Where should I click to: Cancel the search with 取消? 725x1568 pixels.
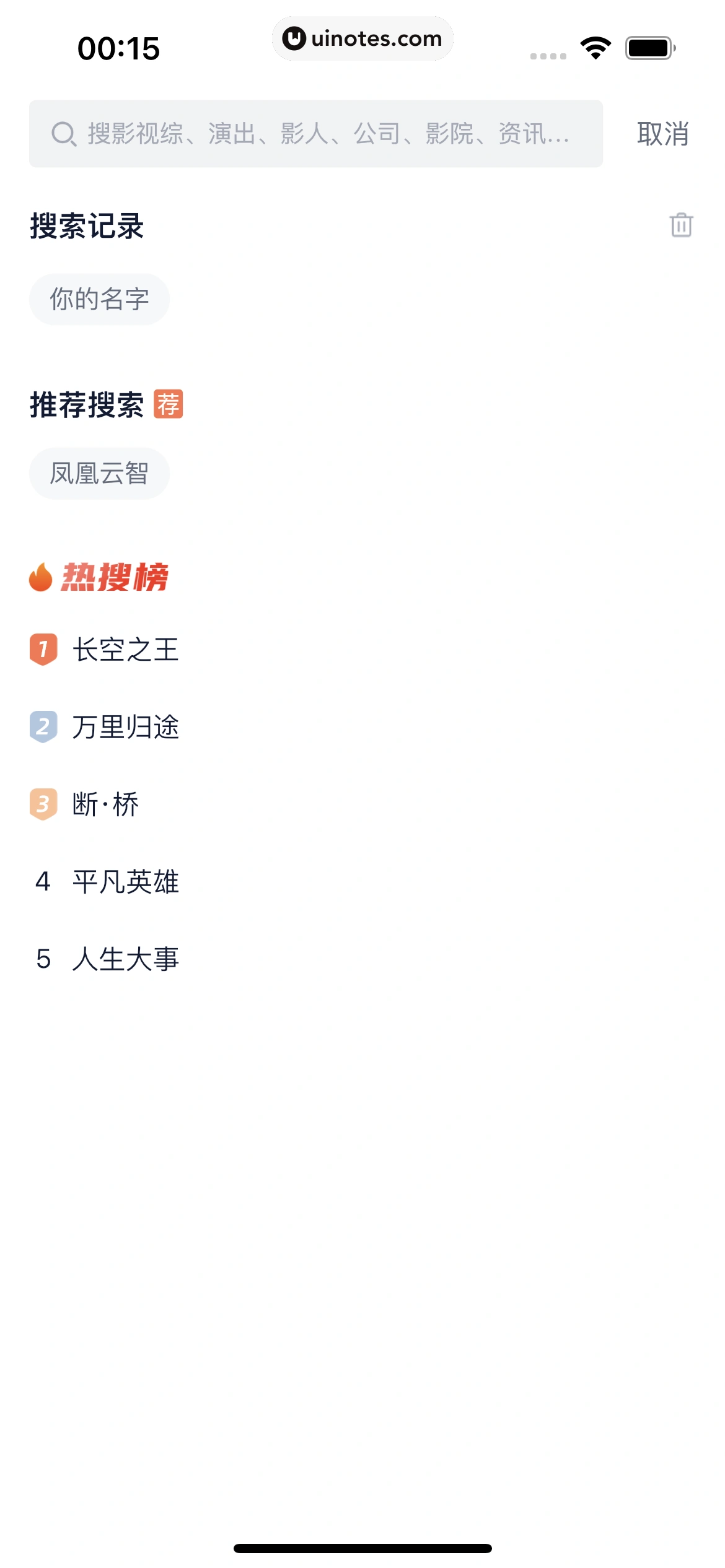pos(662,134)
